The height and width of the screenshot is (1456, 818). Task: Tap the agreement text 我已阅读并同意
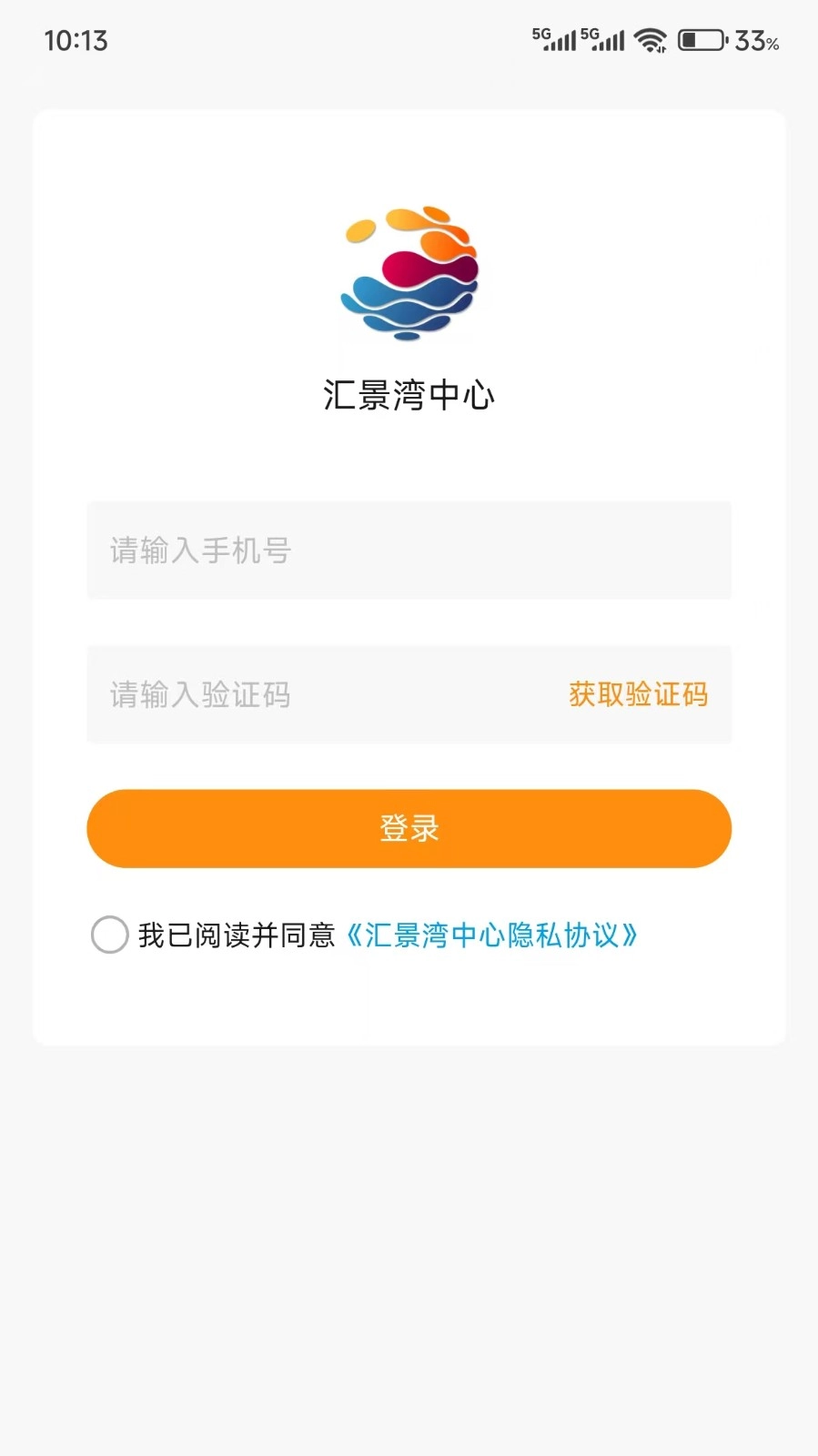click(238, 935)
